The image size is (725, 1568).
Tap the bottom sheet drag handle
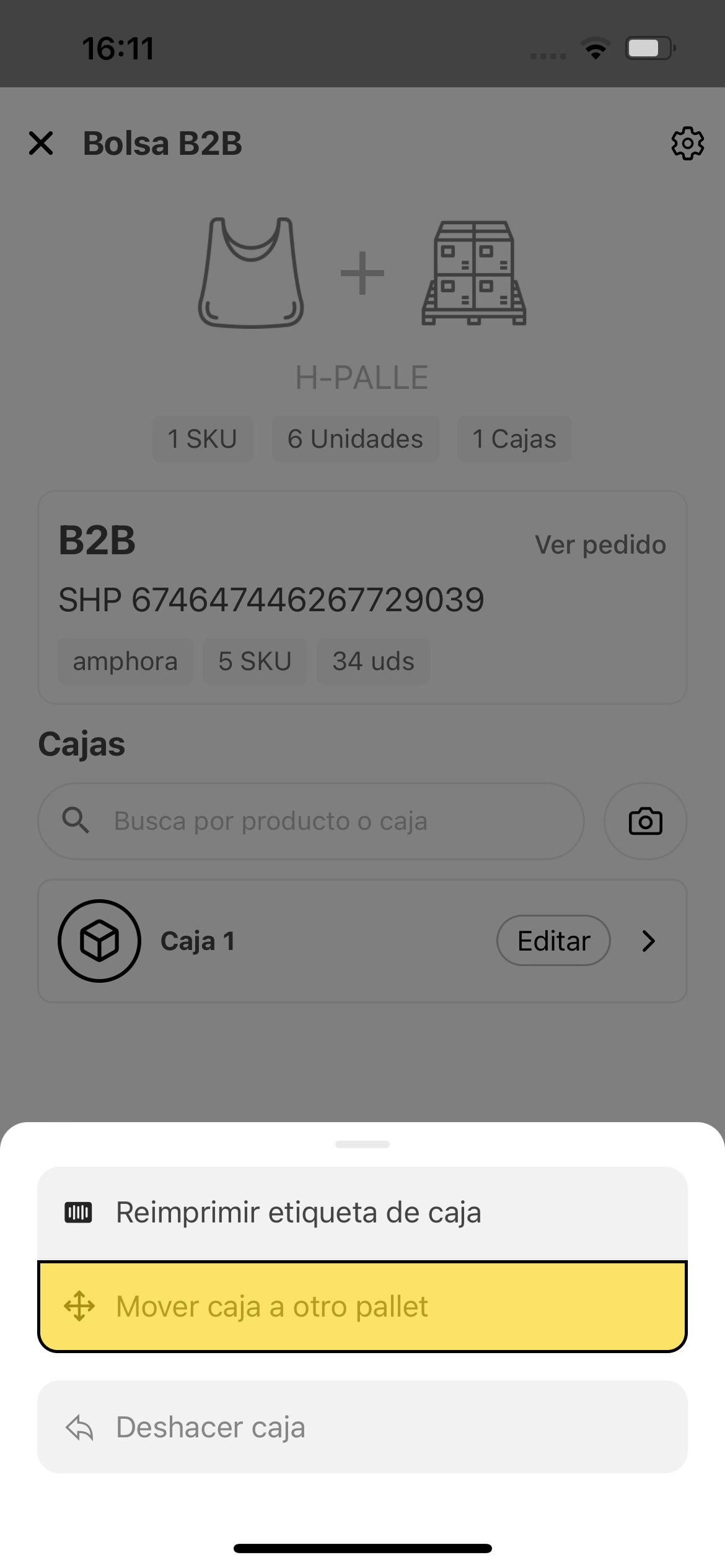pyautogui.click(x=362, y=1144)
